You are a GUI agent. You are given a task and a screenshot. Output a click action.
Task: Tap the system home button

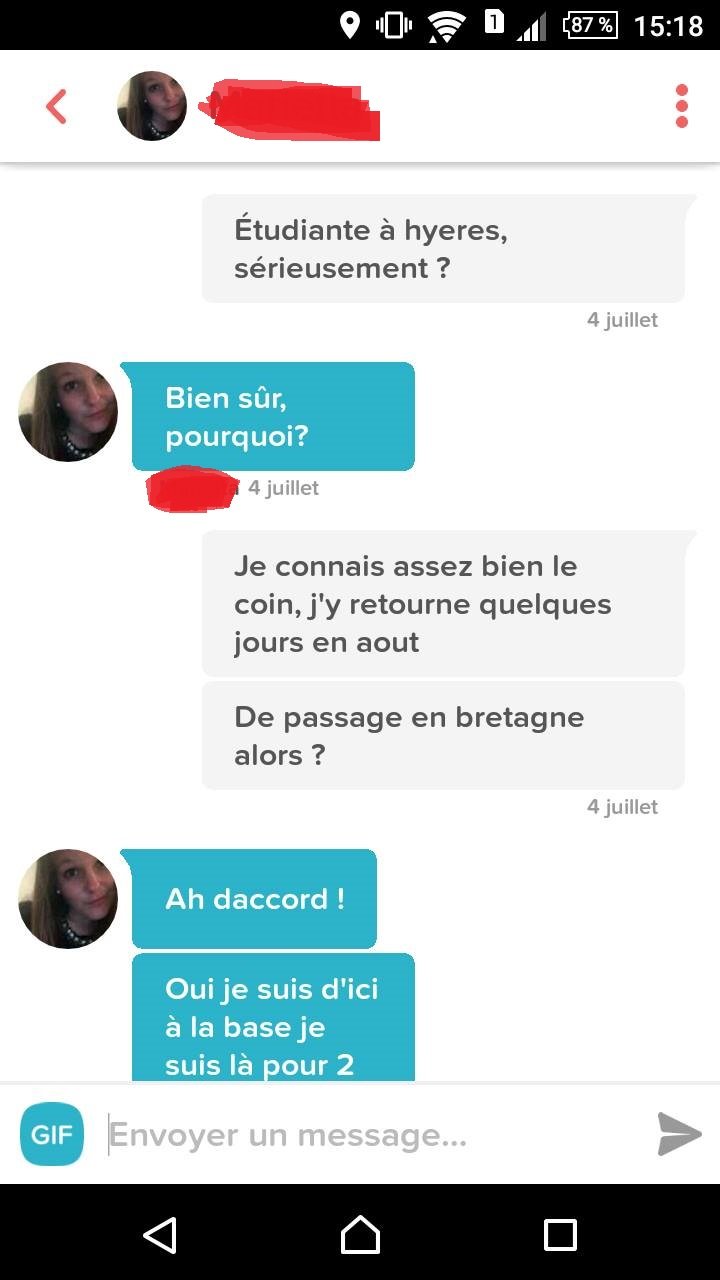360,1234
